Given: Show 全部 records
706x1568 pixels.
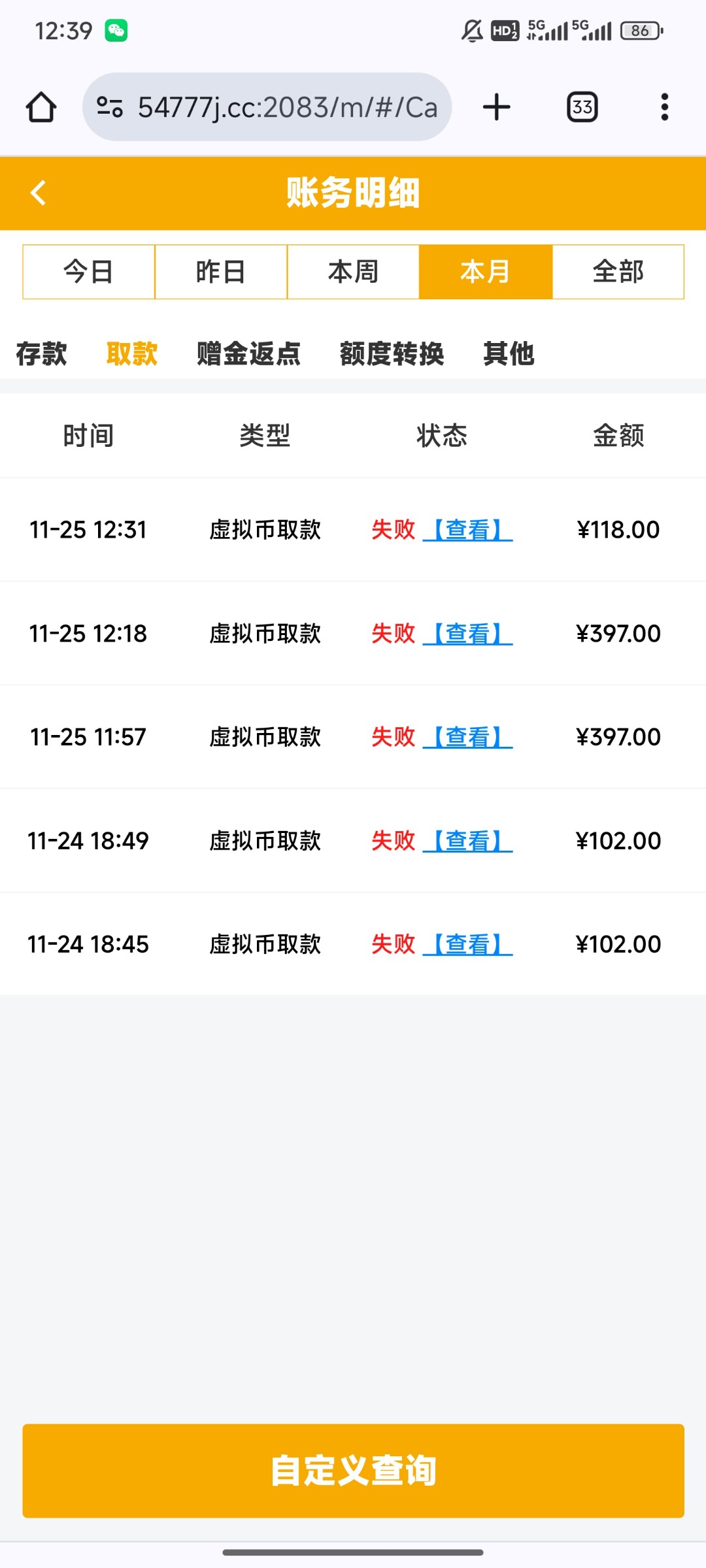Looking at the screenshot, I should coord(618,272).
